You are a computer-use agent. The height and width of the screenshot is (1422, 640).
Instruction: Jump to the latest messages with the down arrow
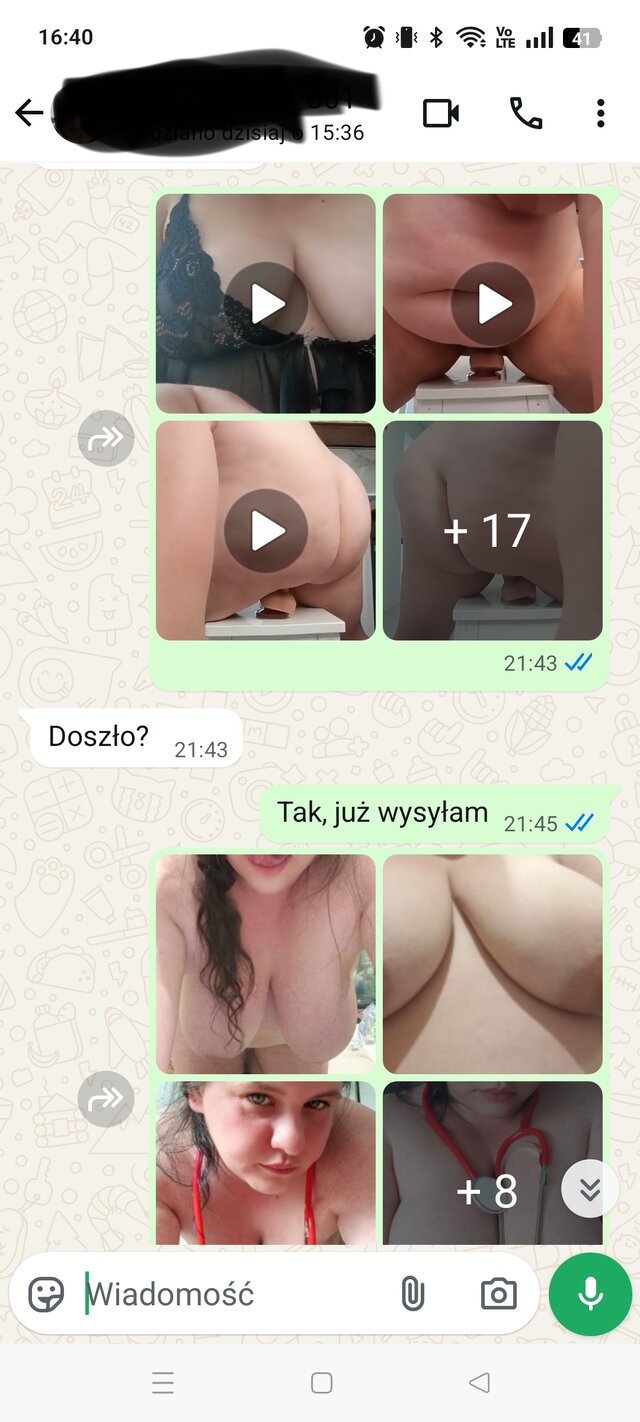click(589, 1189)
